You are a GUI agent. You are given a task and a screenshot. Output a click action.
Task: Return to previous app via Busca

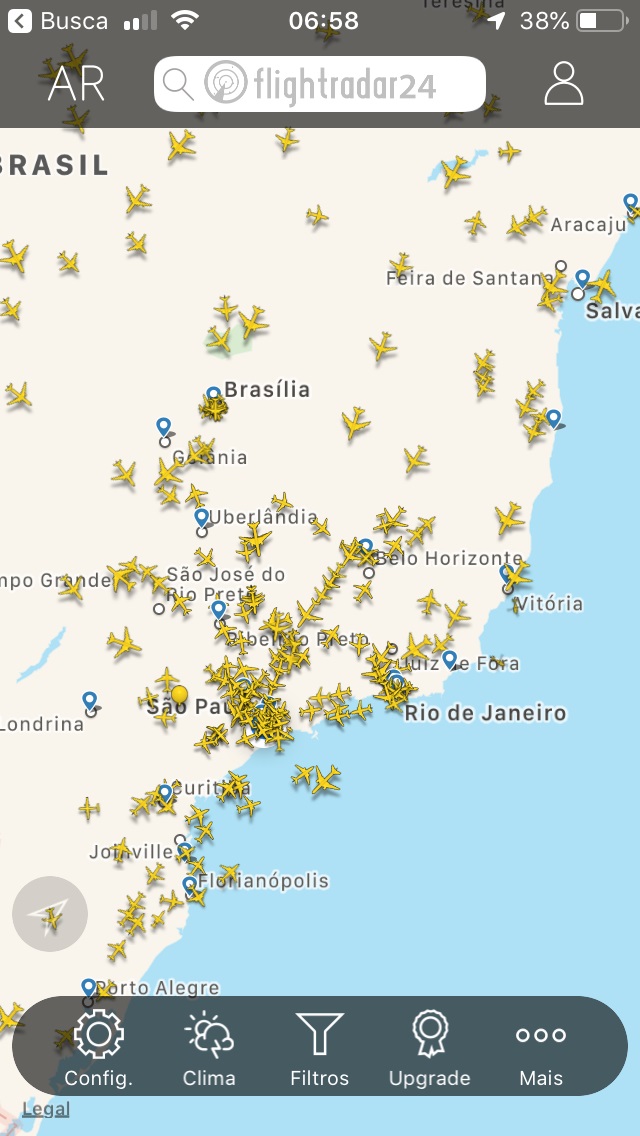pos(60,20)
